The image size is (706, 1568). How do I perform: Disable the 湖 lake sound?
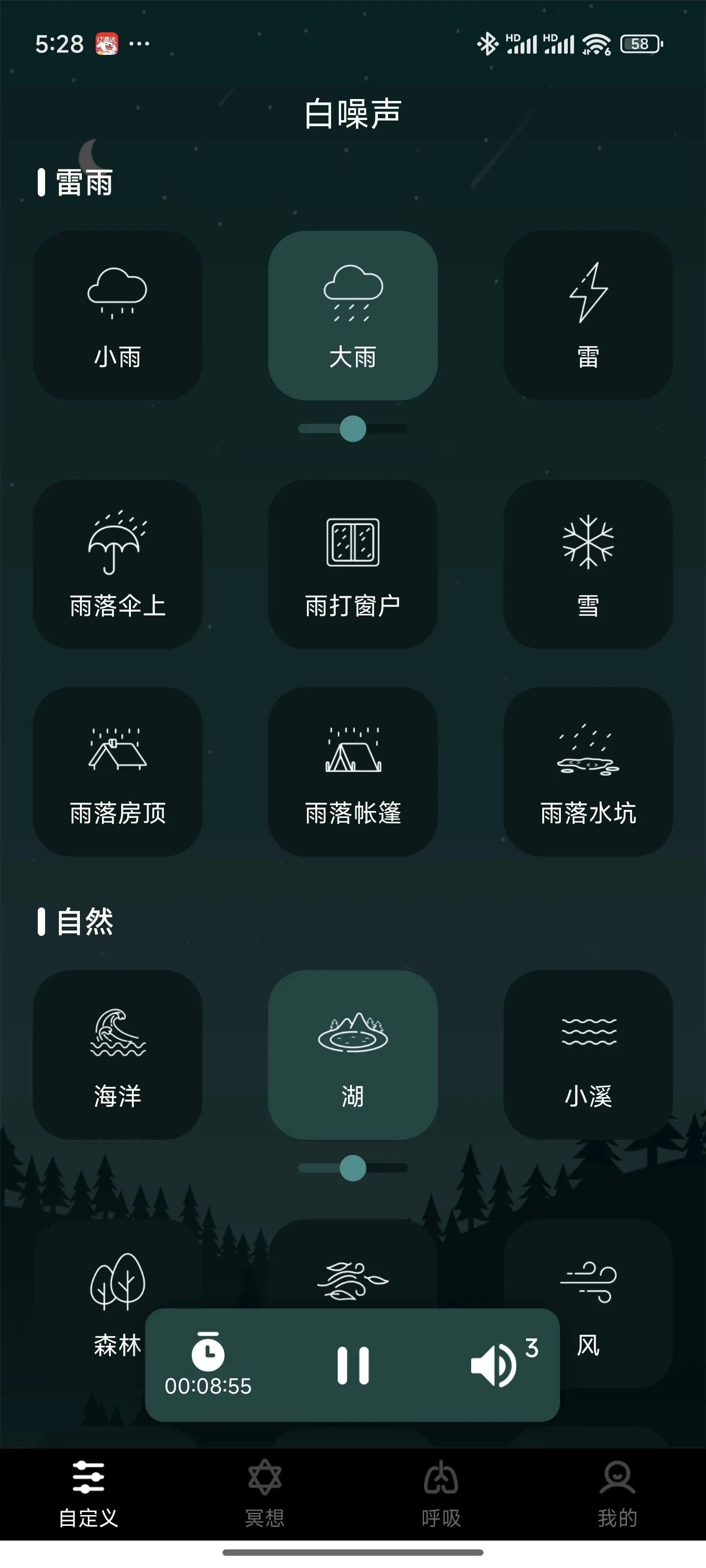[353, 1054]
